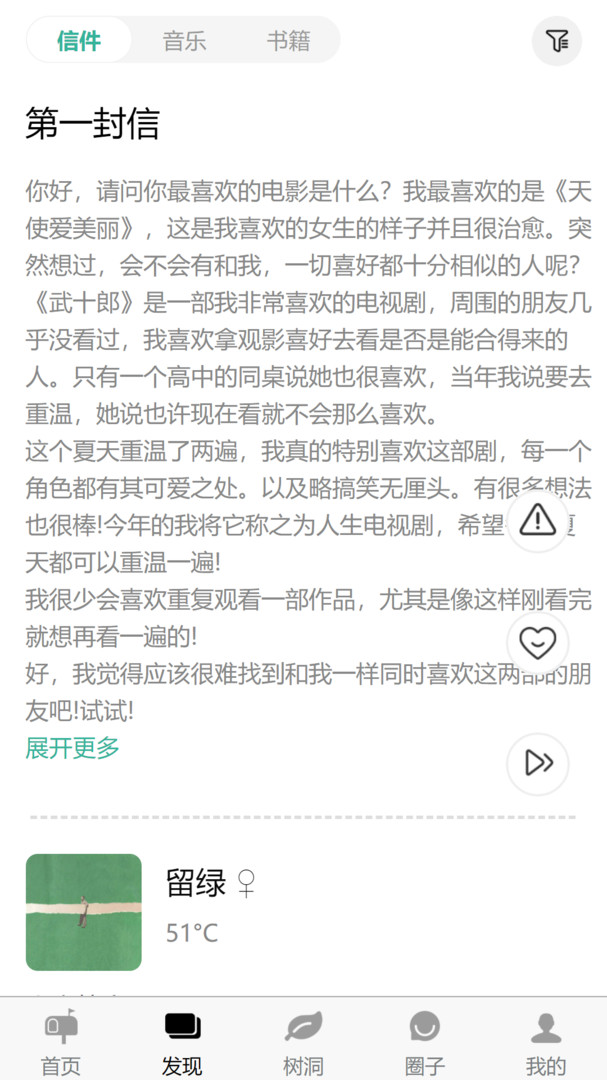
Task: Open the 圈子 tab
Action: (x=424, y=1042)
